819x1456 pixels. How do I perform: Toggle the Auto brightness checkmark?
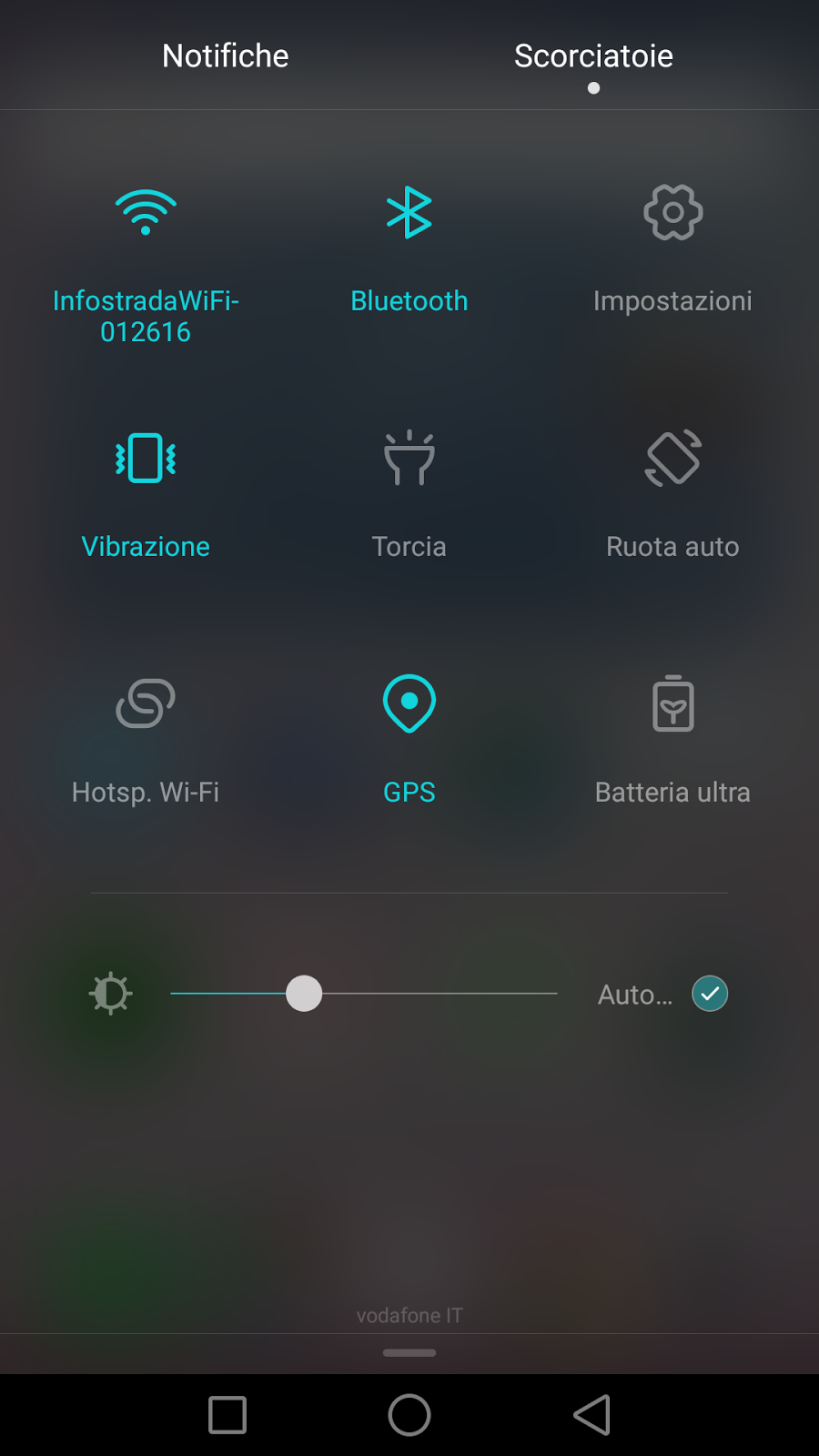[710, 994]
